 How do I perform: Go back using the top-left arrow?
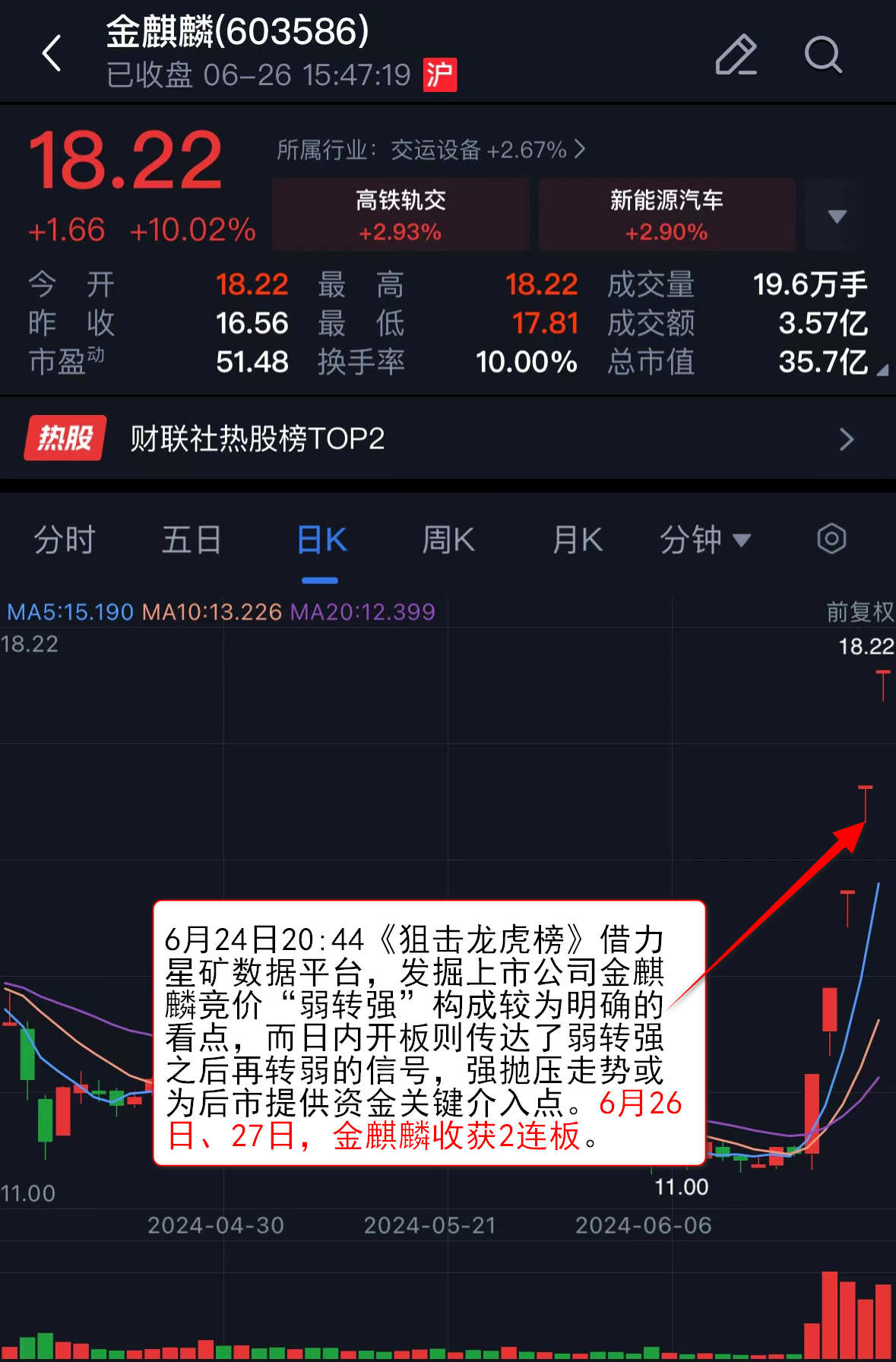52,54
